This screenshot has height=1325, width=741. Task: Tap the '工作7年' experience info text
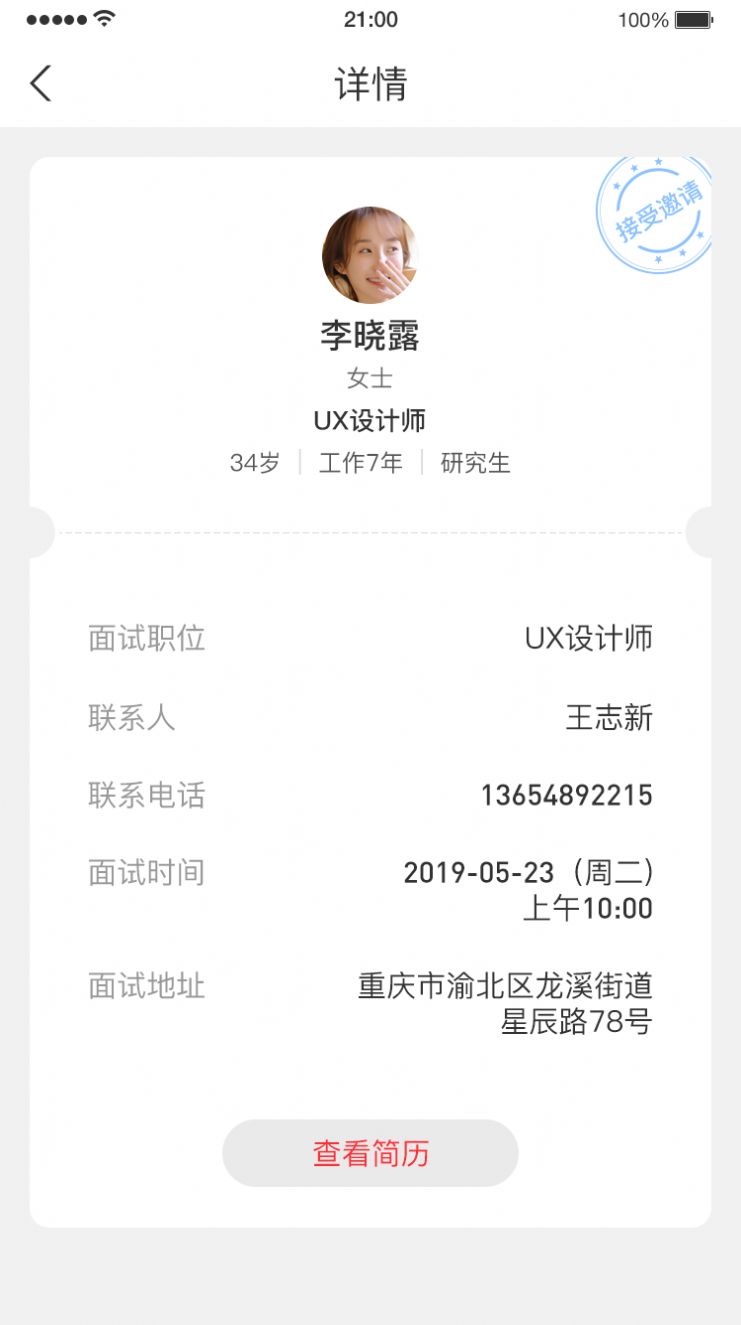tap(361, 463)
